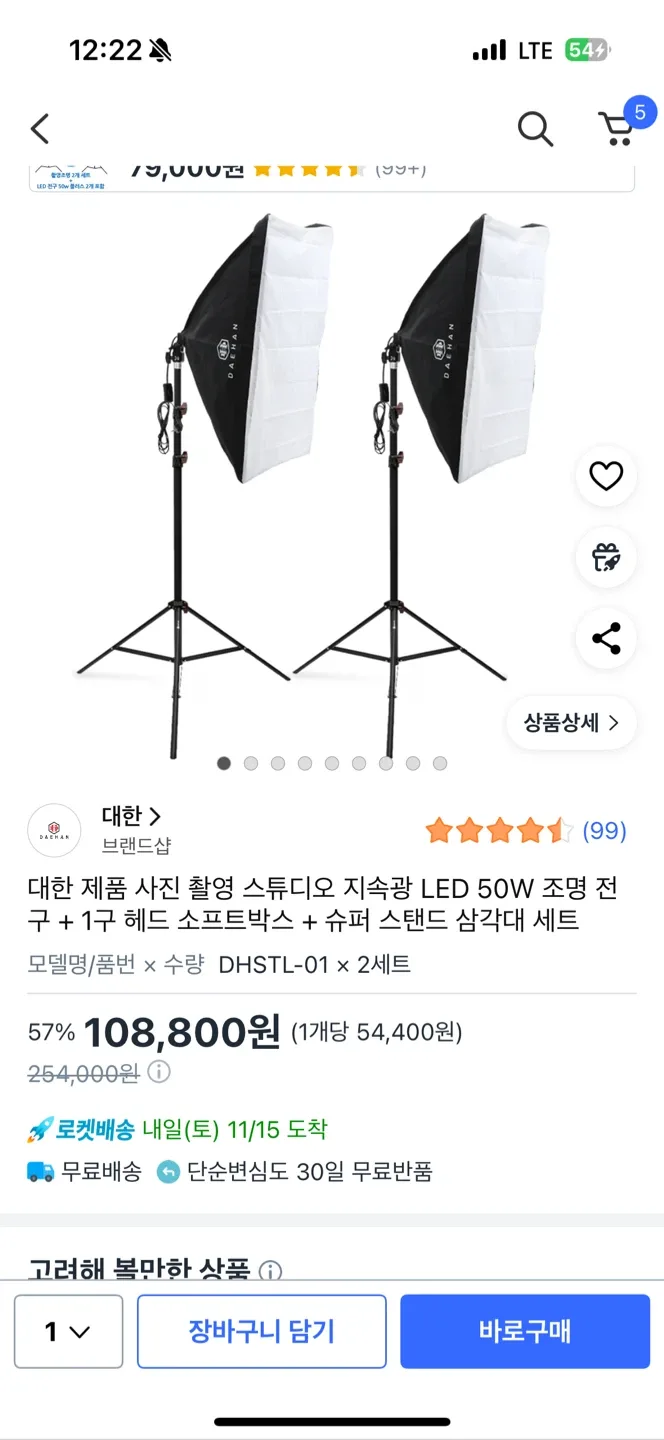Show info icon beside 254,000원 original price
Screen dimensions: 664x1440
click(159, 1072)
